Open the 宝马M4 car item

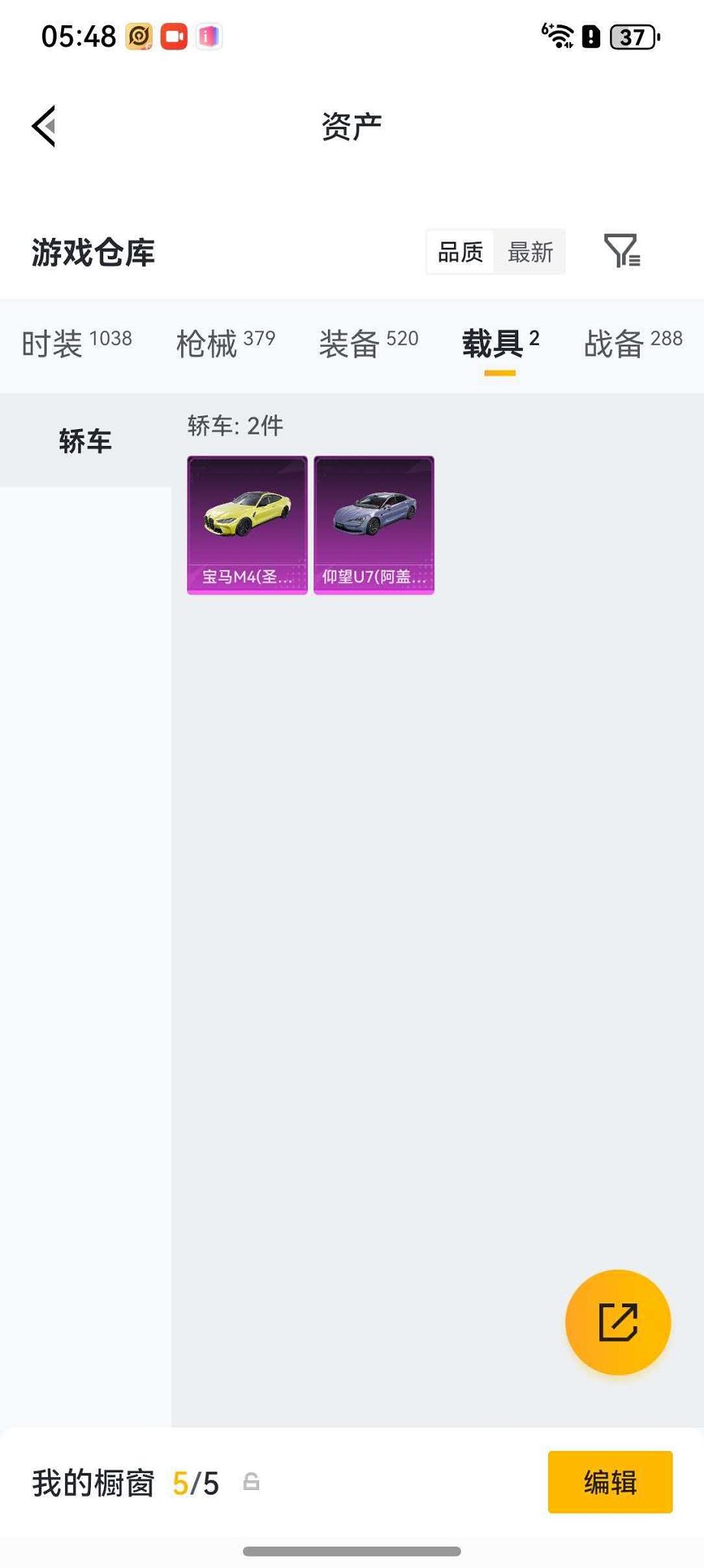click(x=248, y=525)
